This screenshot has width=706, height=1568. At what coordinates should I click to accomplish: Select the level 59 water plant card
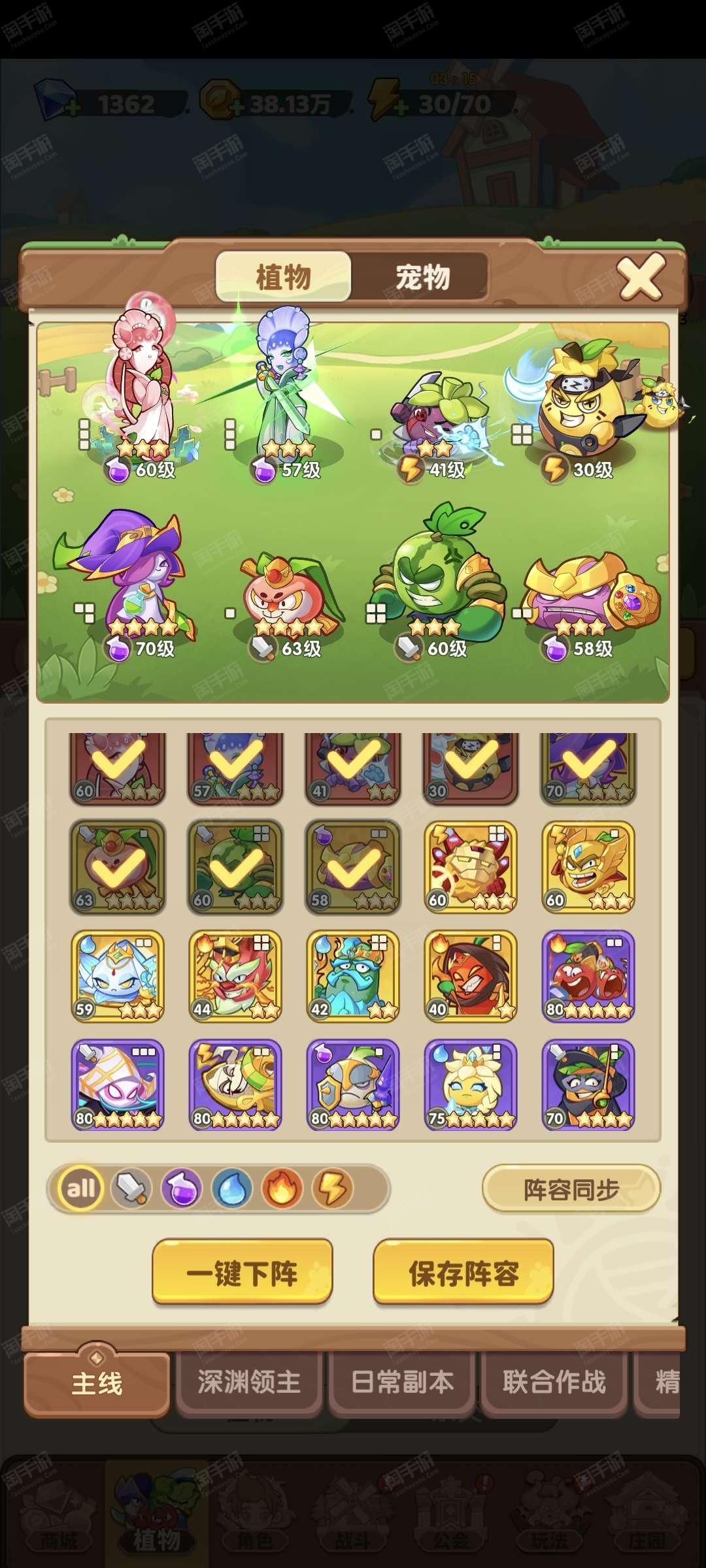tap(118, 976)
